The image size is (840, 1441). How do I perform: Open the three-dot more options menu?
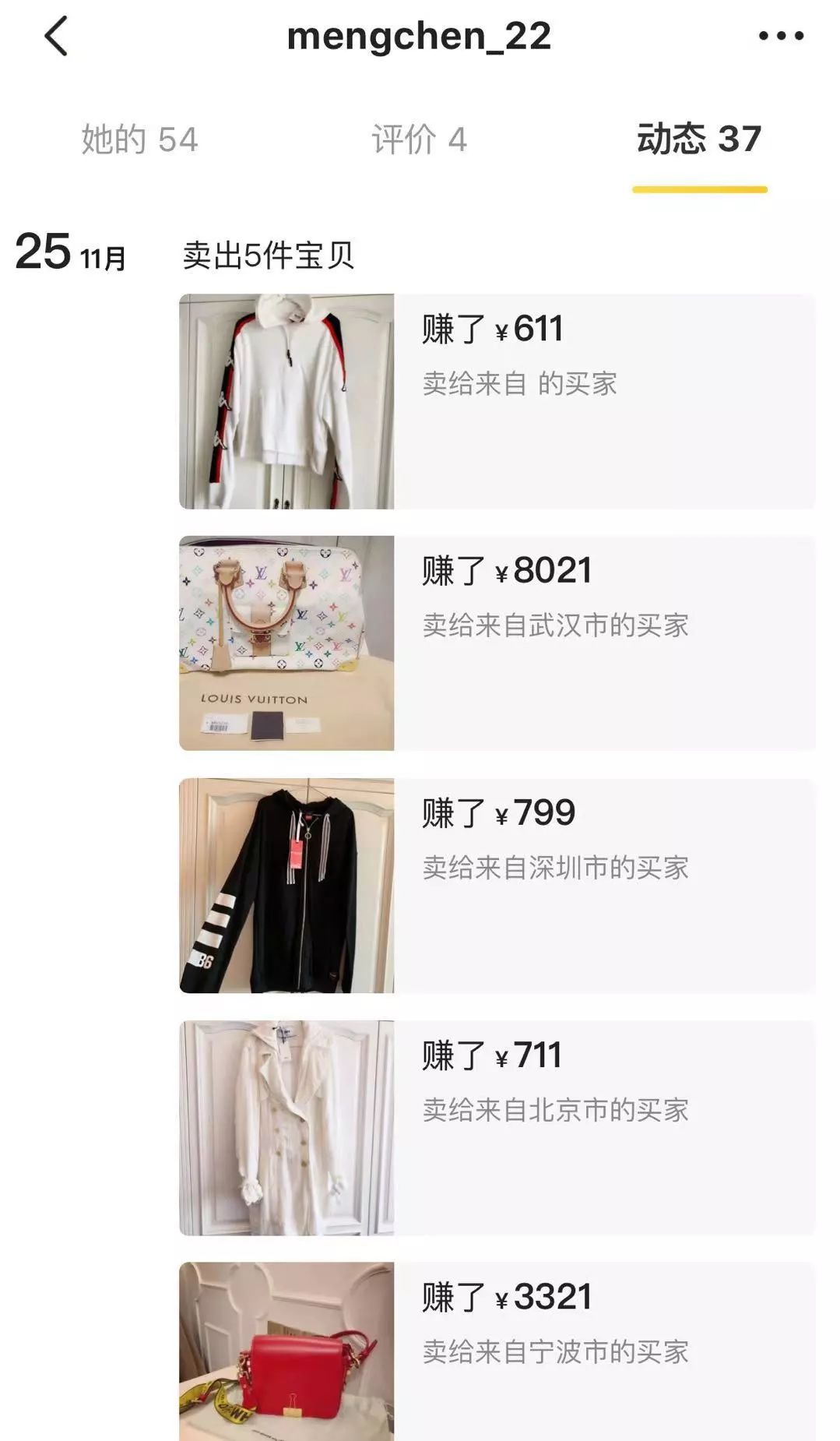click(782, 34)
